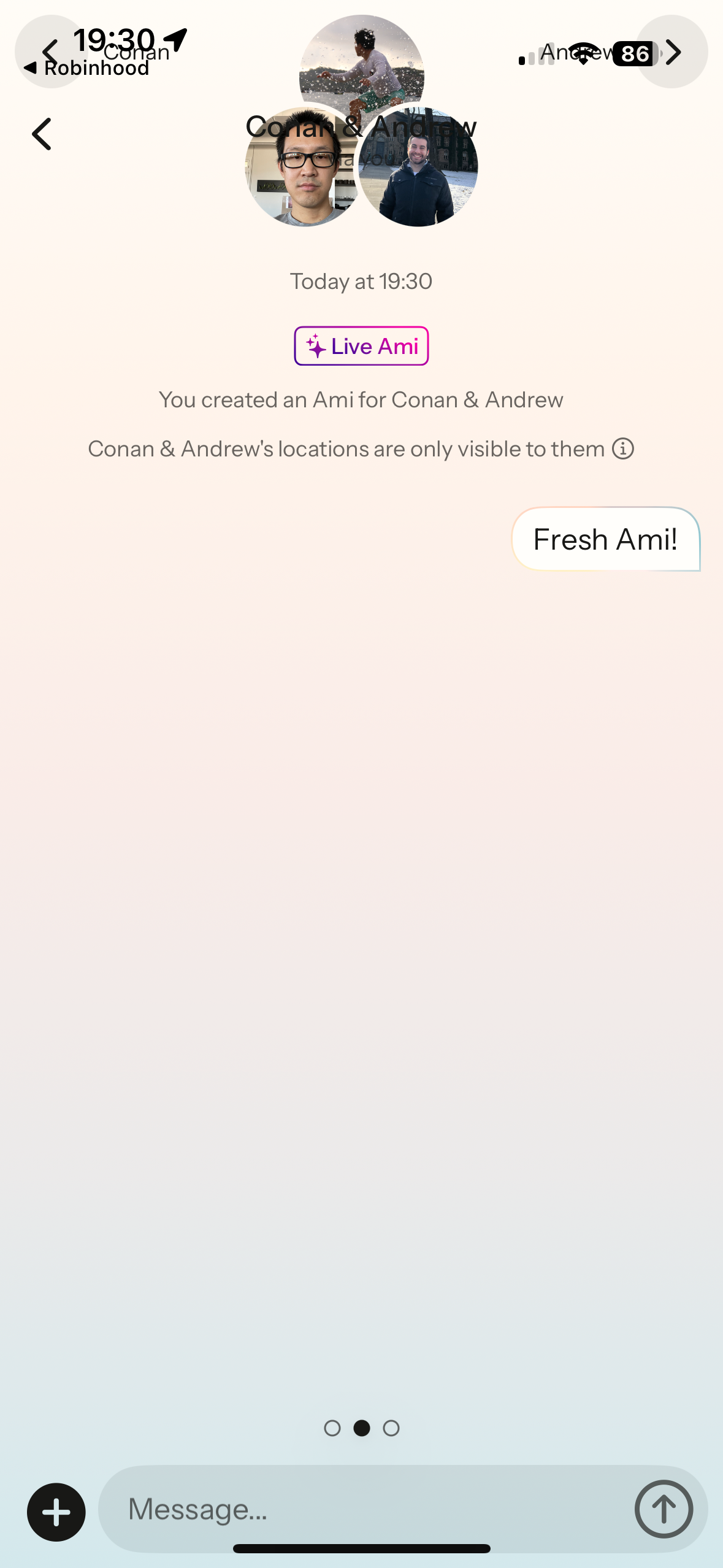Send the message with the arrow button
723x1568 pixels.
tap(664, 1509)
